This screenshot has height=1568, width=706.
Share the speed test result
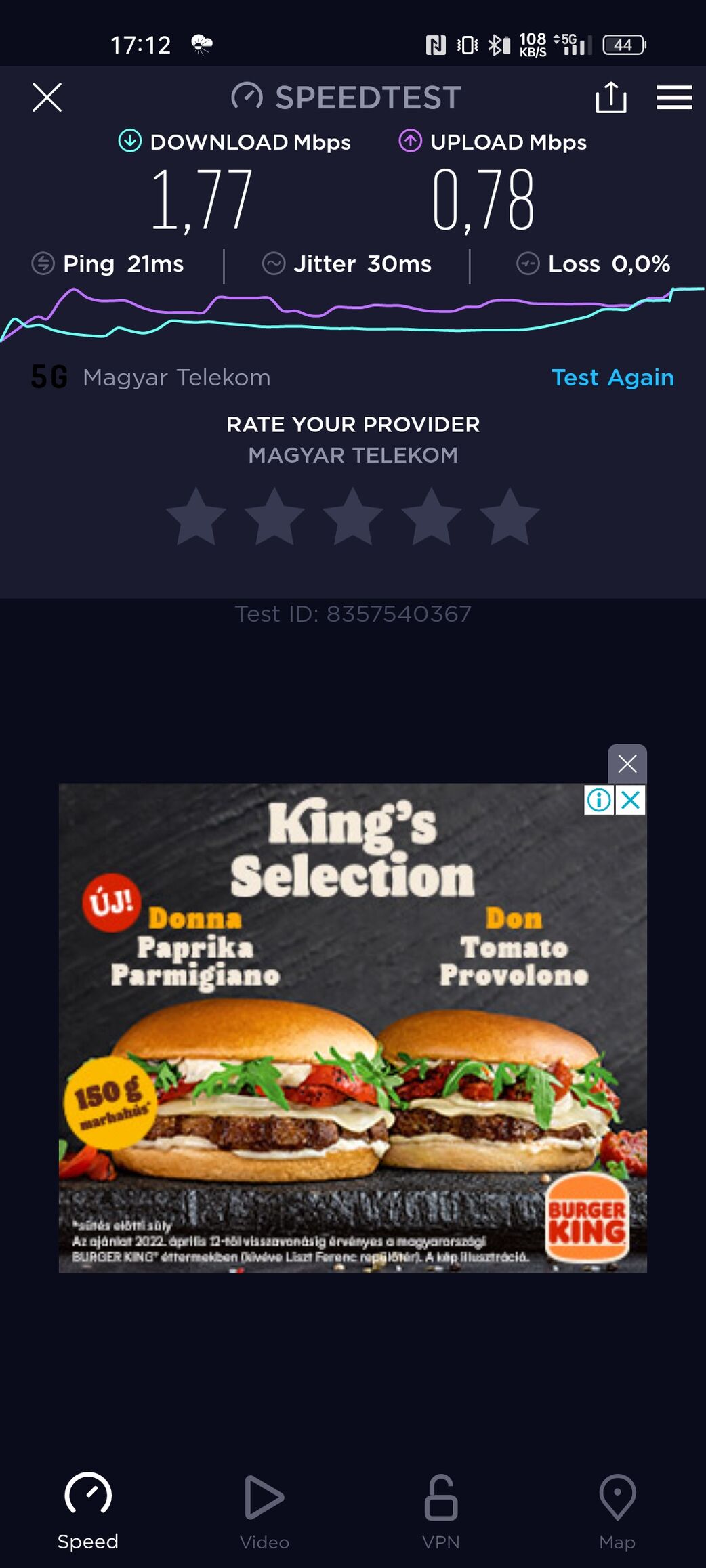(610, 97)
